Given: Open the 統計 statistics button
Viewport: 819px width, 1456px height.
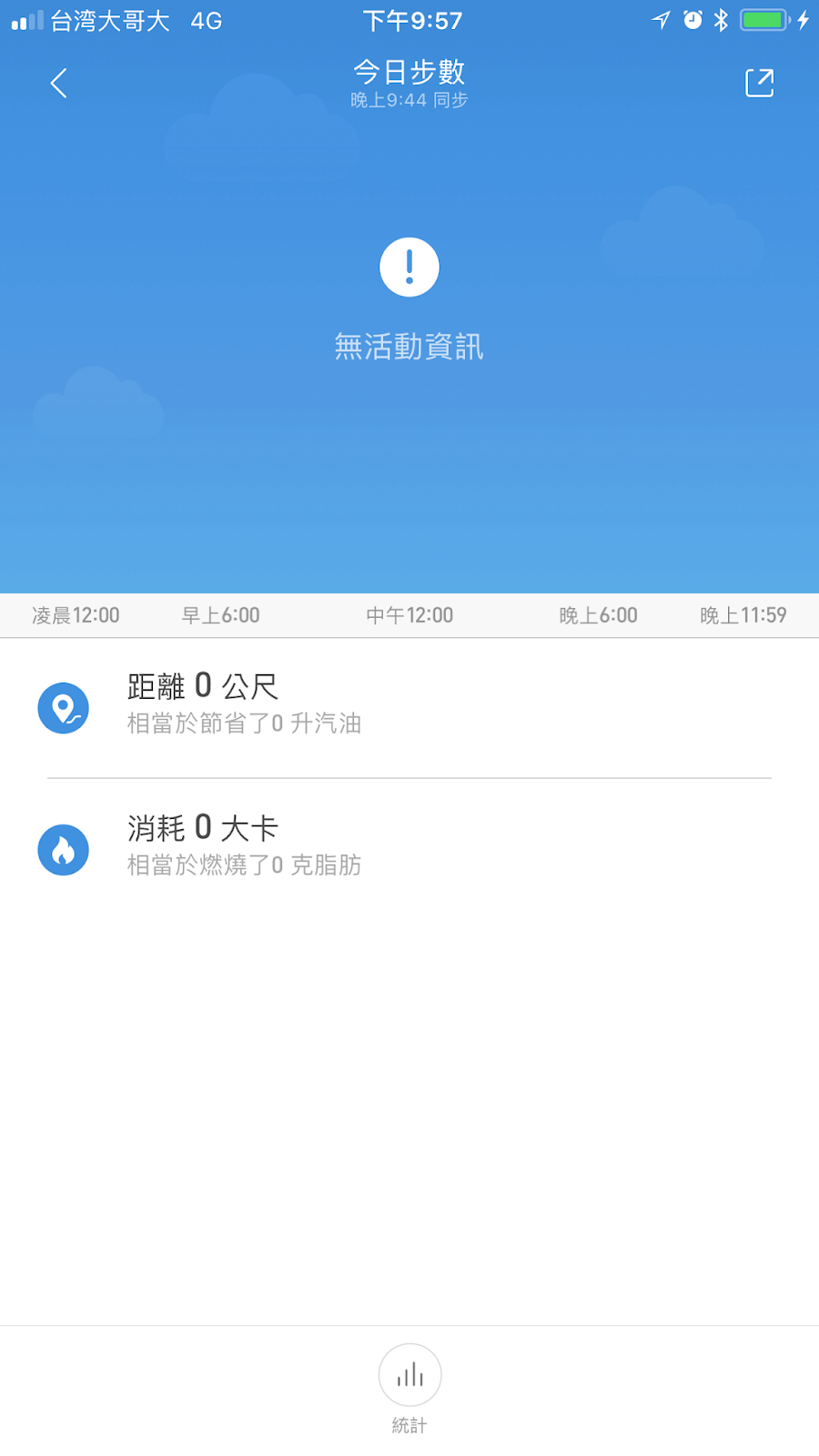Looking at the screenshot, I should click(x=409, y=1375).
